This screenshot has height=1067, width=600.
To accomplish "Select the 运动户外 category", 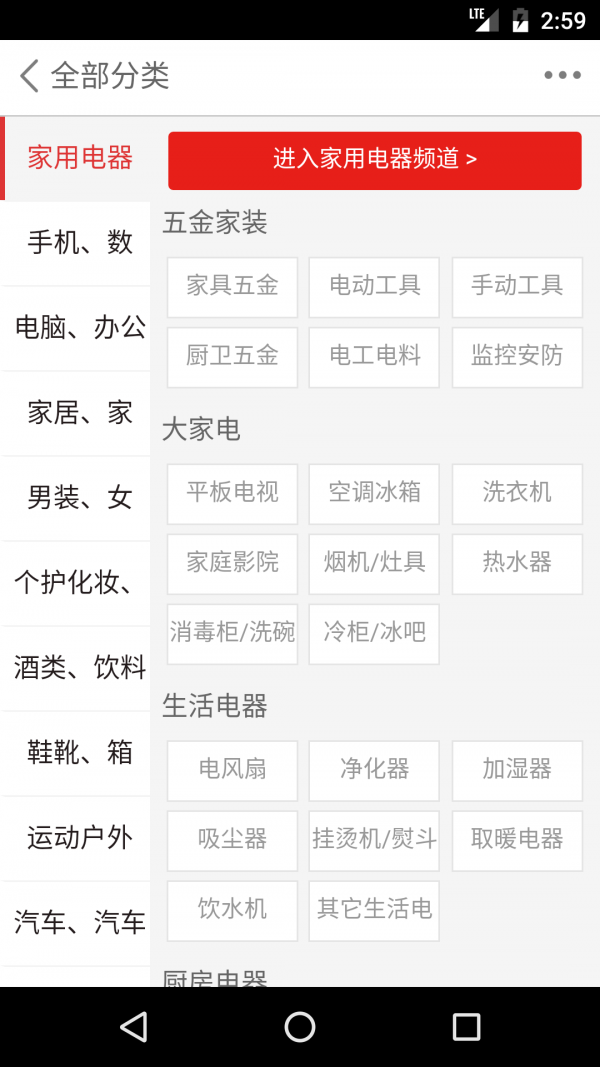I will coord(79,838).
